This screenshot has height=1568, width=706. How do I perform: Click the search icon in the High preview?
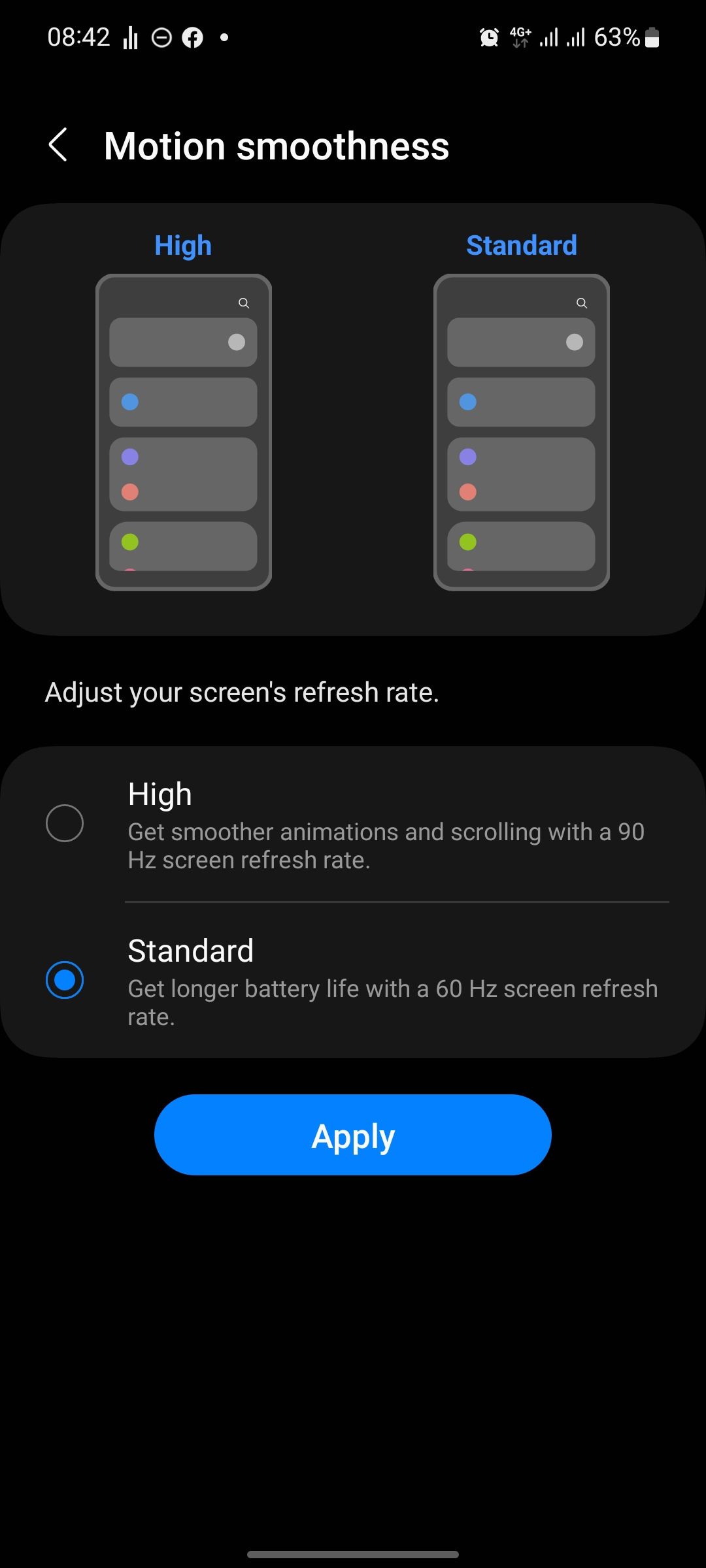[x=244, y=302]
